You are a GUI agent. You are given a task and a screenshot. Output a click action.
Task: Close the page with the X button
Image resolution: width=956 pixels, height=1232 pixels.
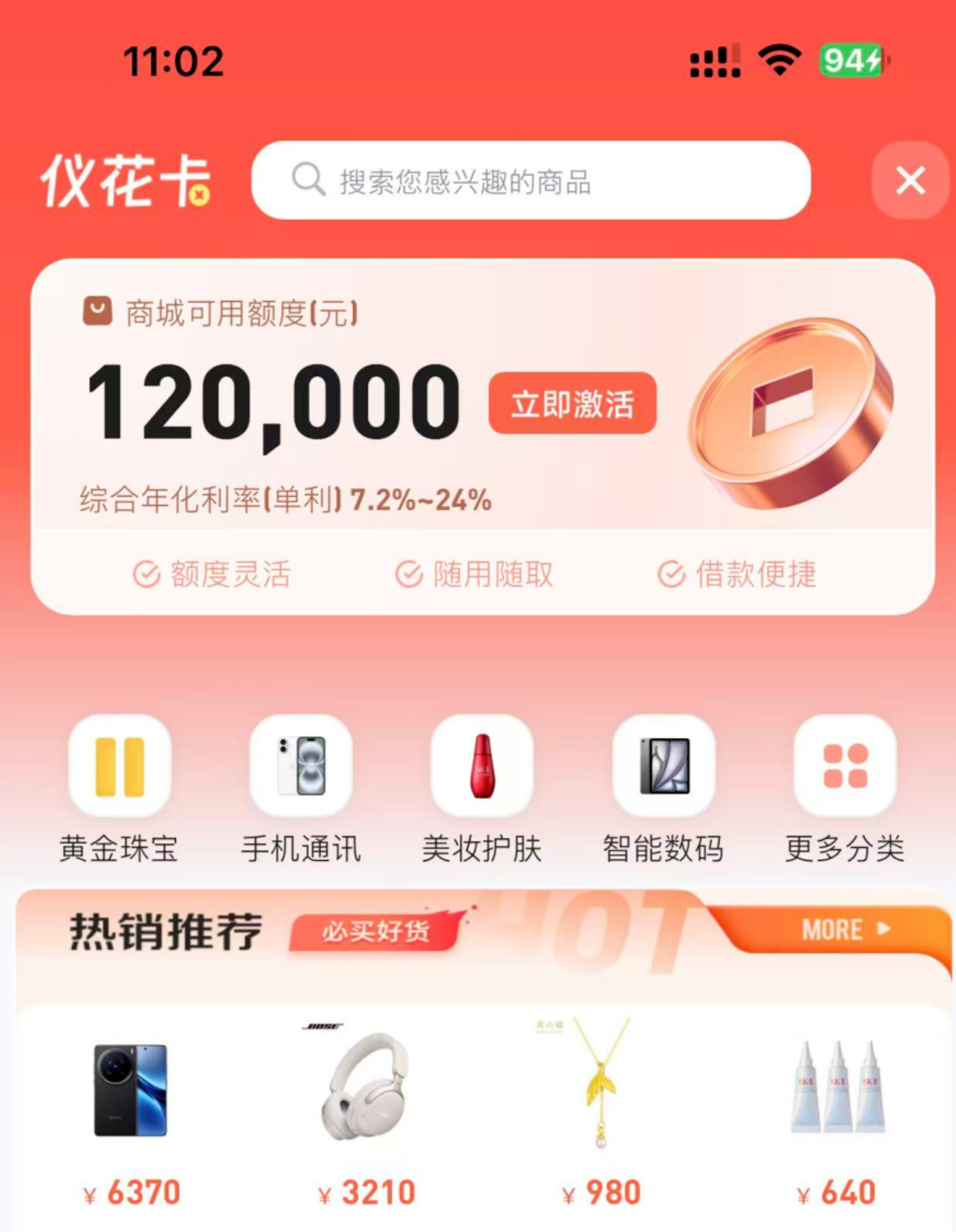[908, 180]
